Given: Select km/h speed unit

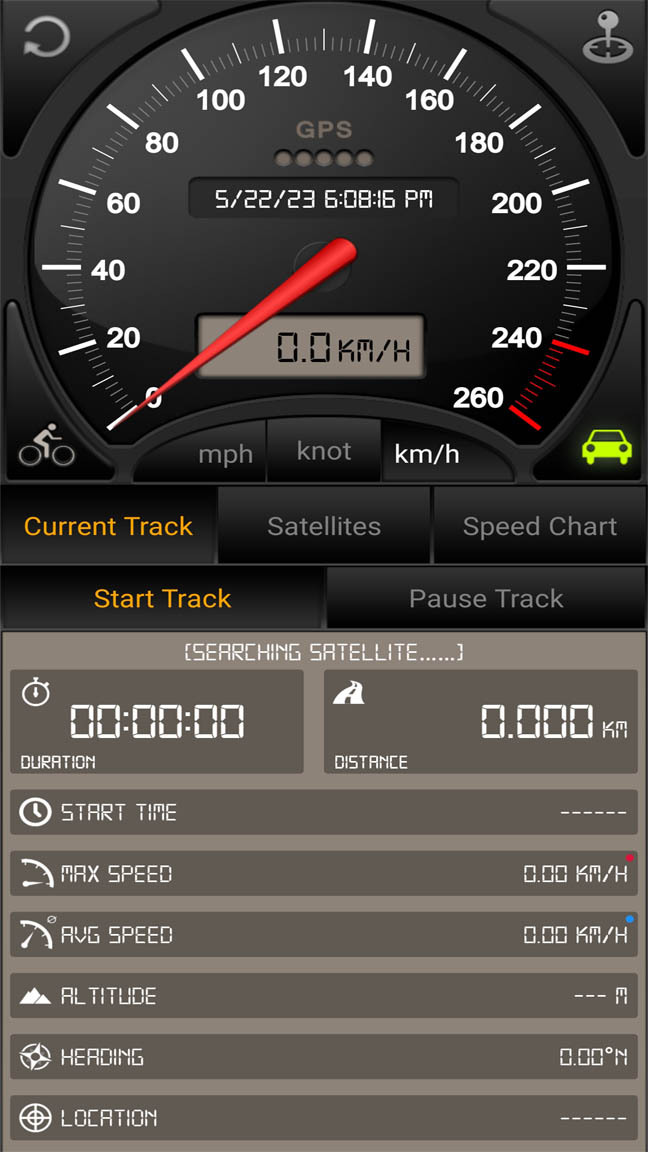Looking at the screenshot, I should [427, 454].
